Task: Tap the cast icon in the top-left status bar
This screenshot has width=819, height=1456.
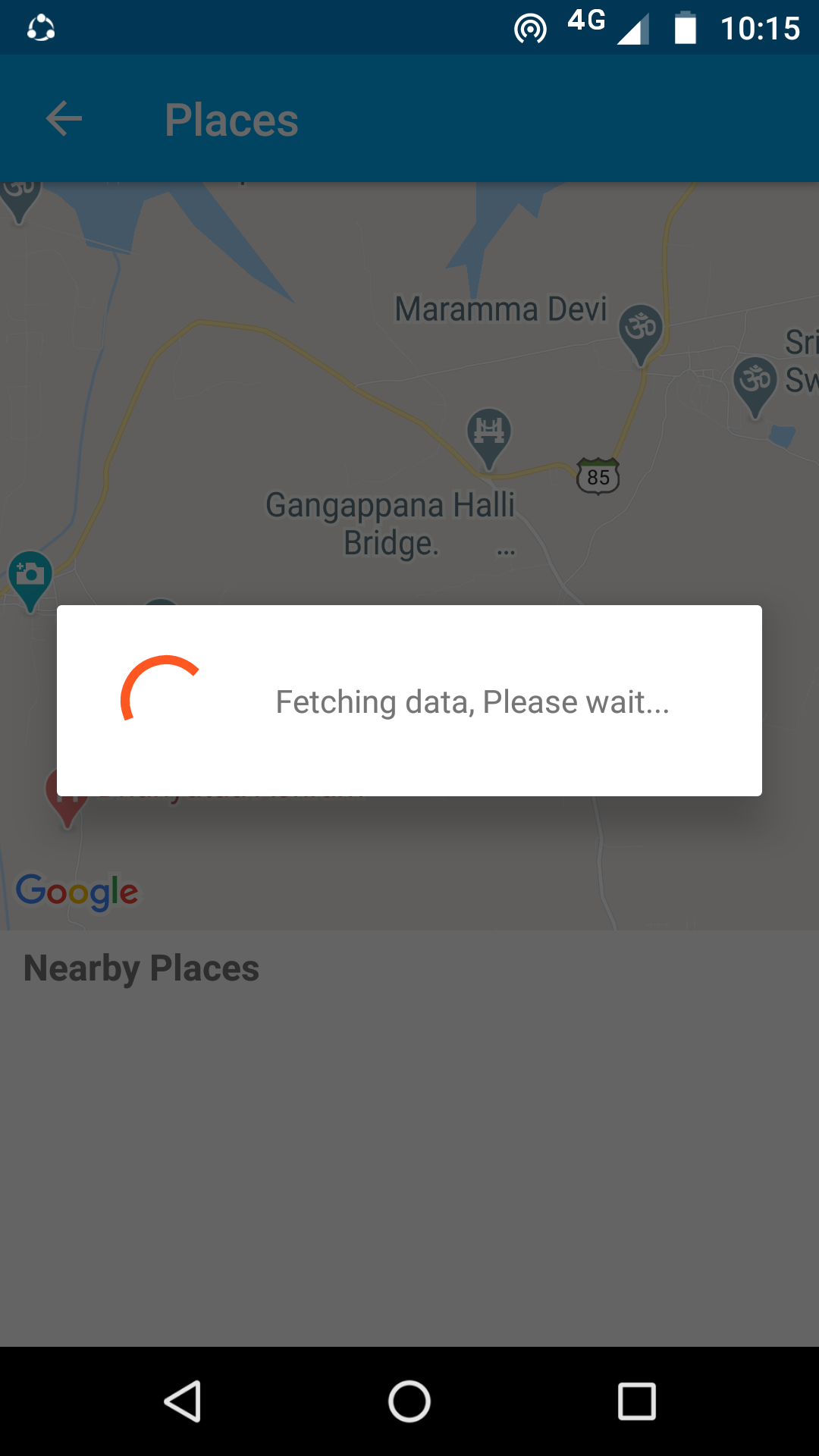Action: point(42,27)
